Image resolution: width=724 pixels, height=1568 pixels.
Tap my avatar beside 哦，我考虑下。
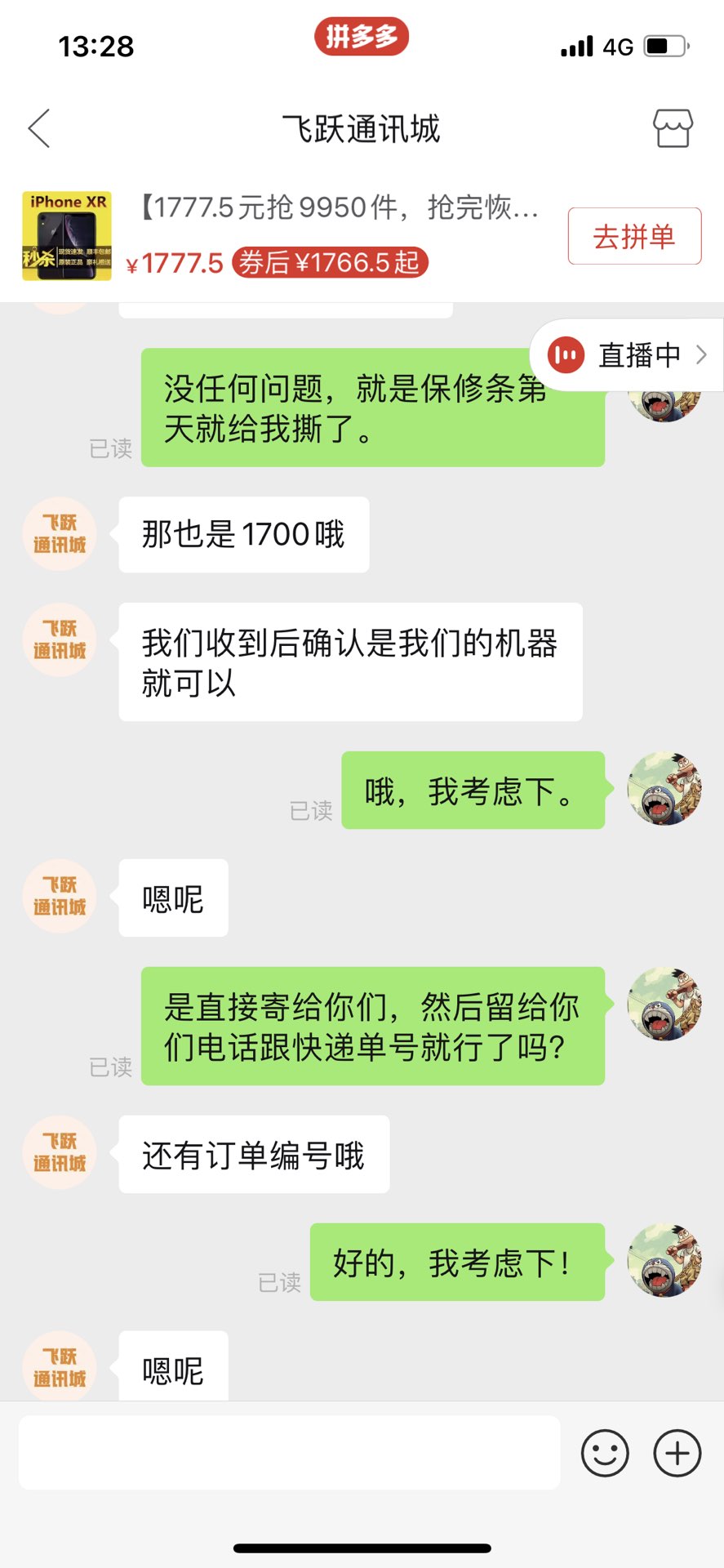coord(664,789)
